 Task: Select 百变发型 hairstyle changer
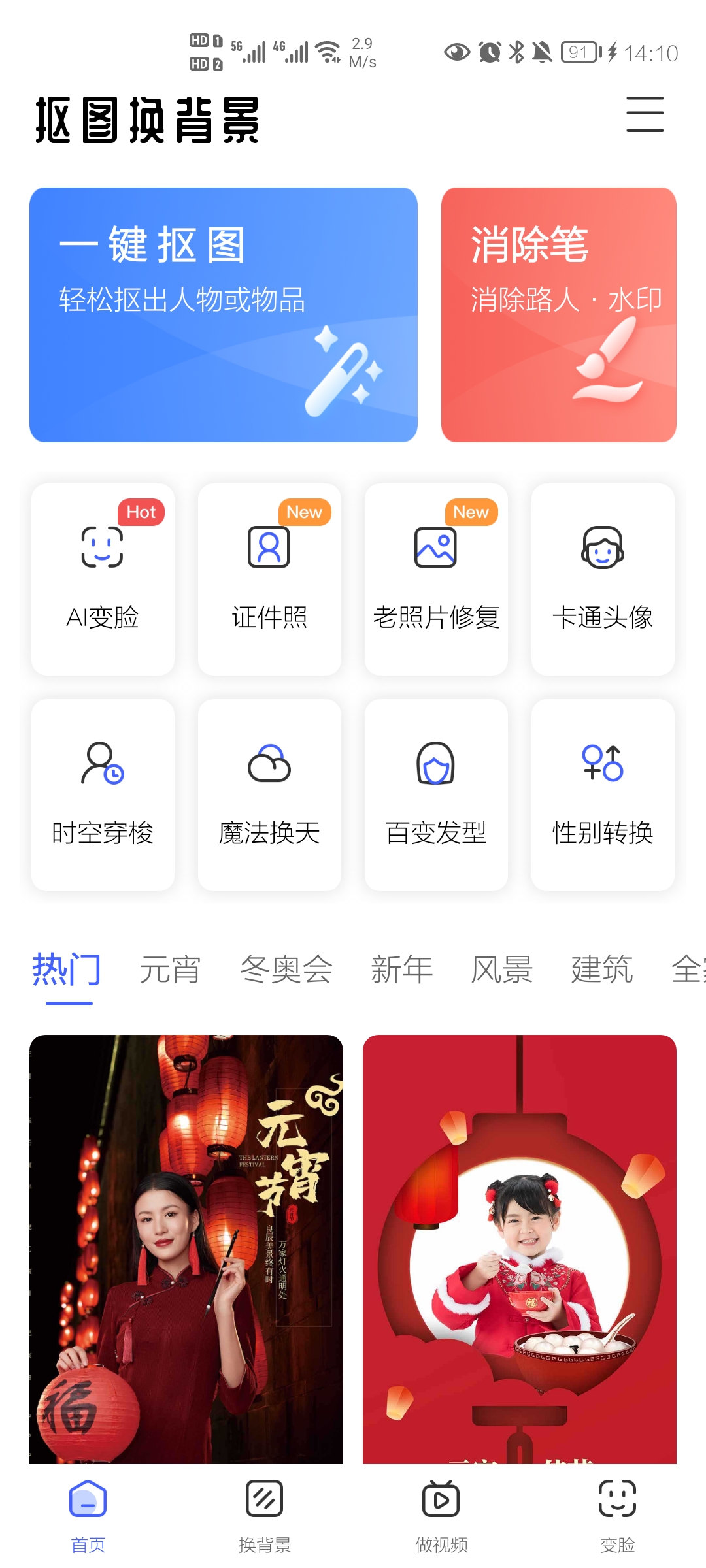436,794
